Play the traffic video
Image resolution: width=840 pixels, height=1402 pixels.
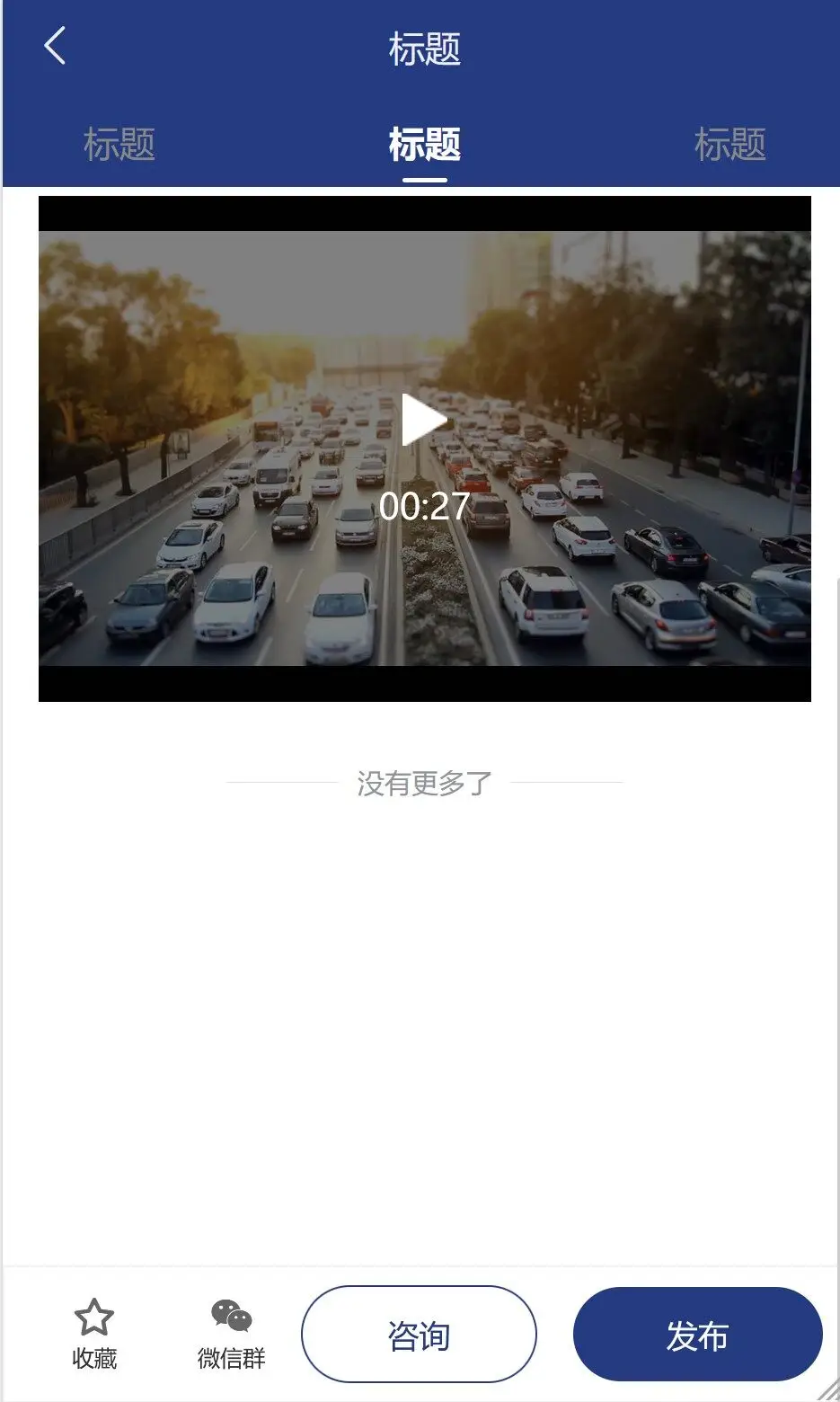[x=424, y=420]
